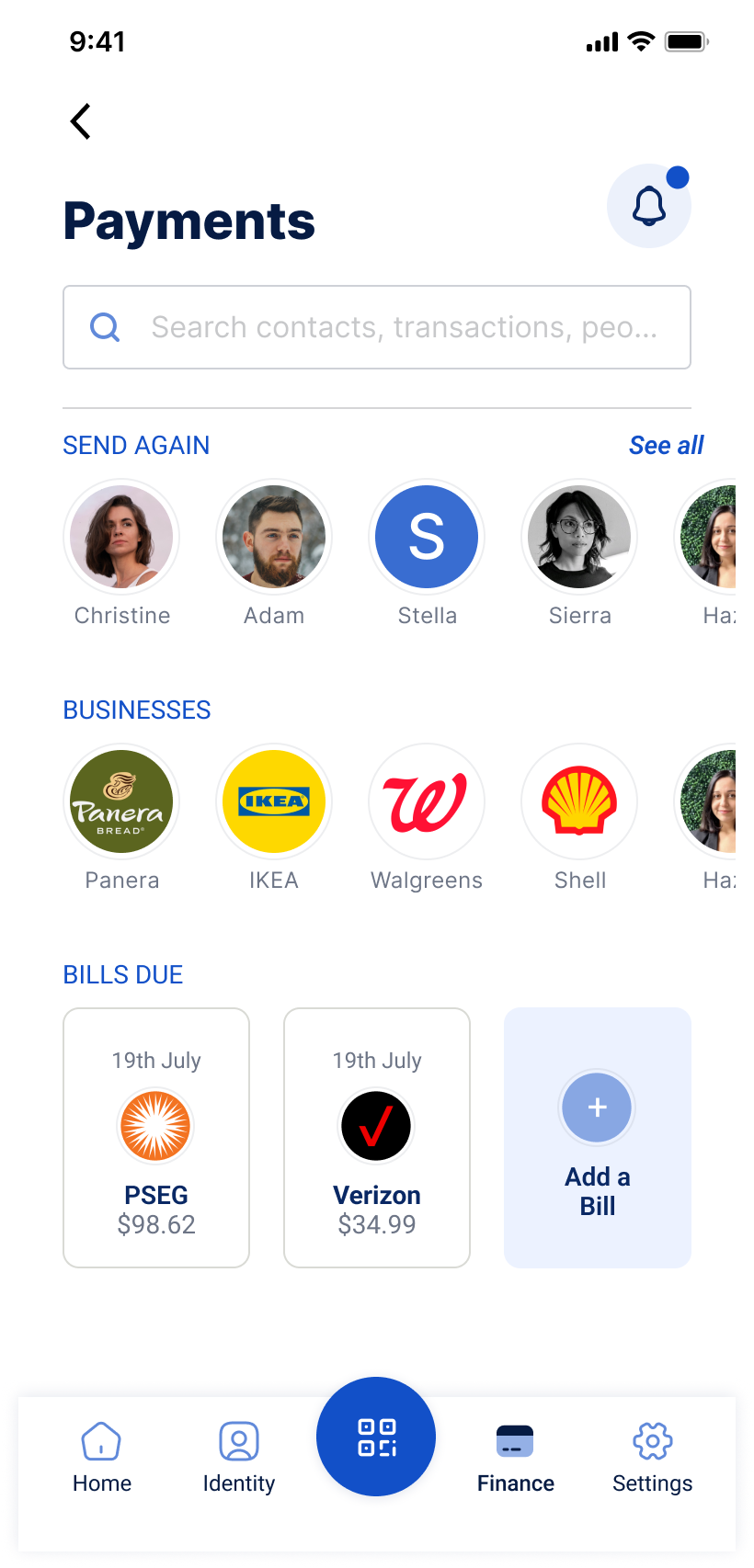
Task: Open Panera business payment
Action: 121,801
